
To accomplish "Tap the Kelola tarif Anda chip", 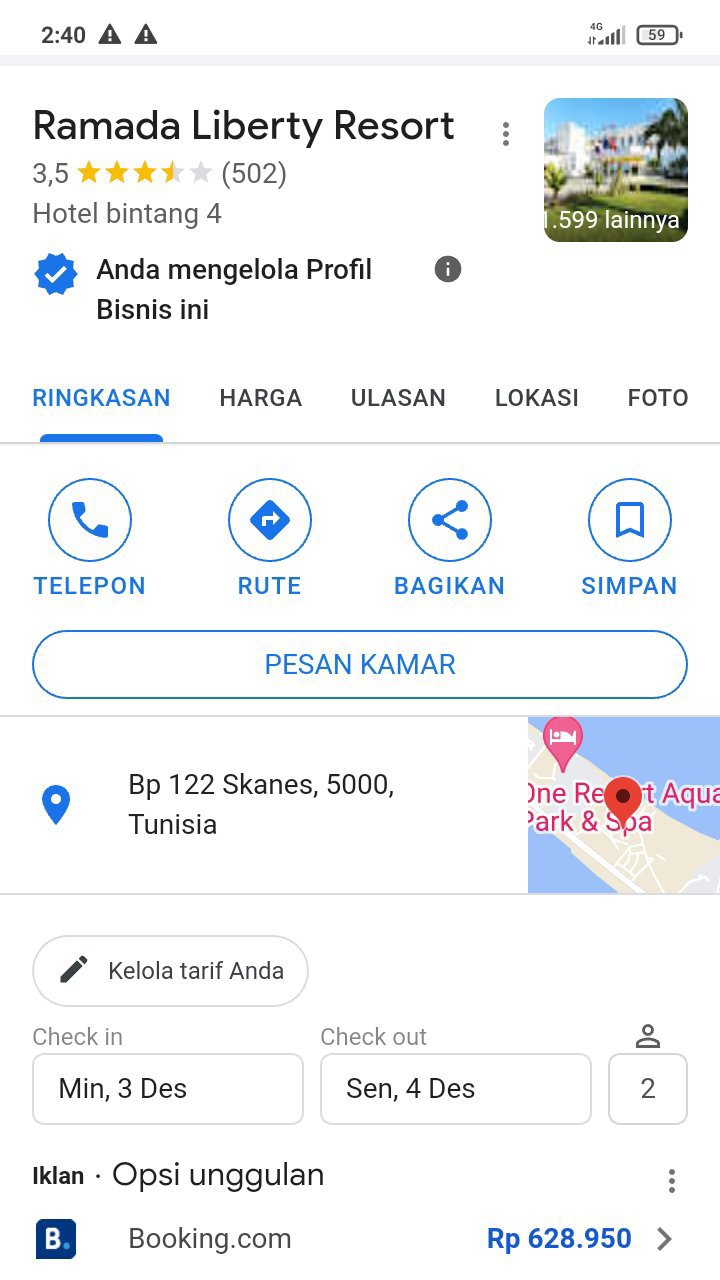I will (170, 970).
